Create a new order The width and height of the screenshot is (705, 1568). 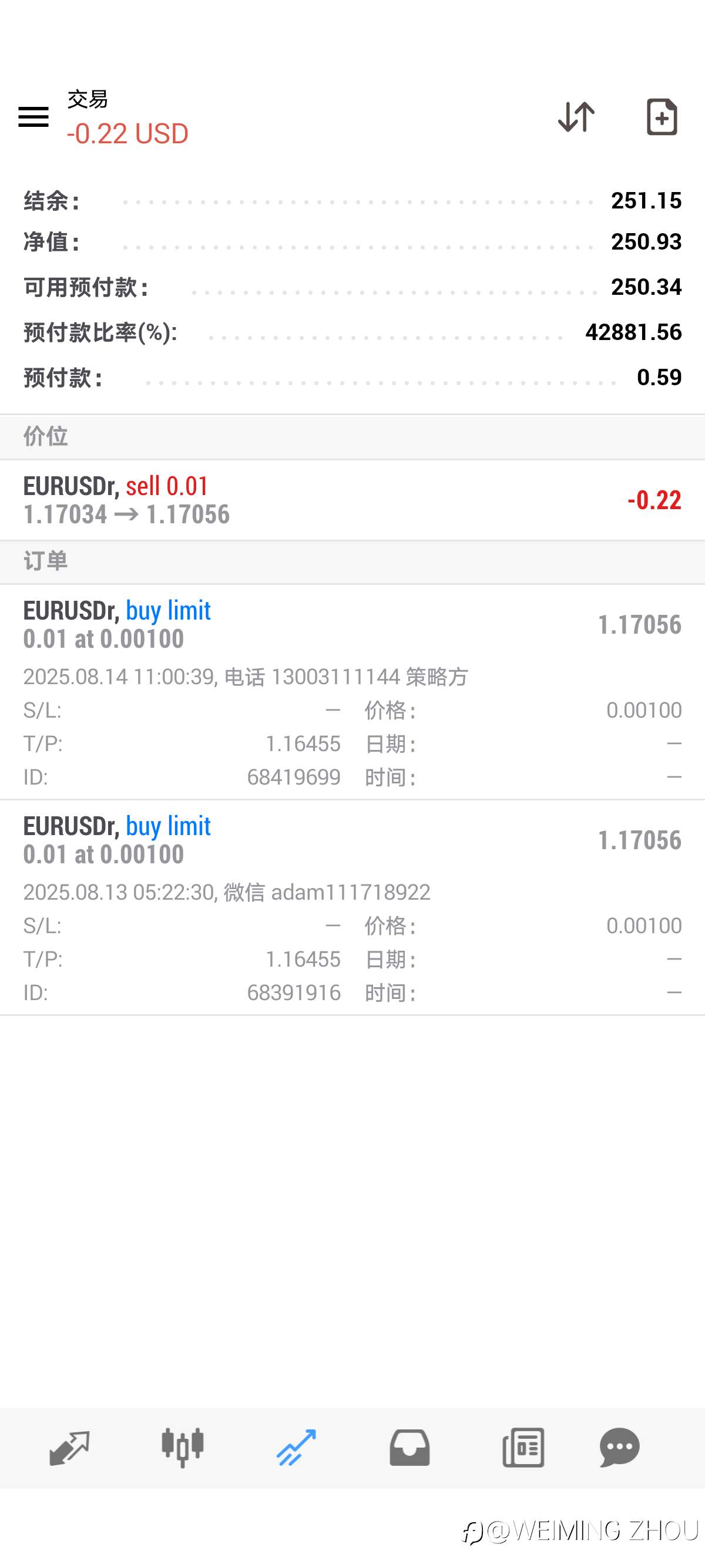coord(661,116)
